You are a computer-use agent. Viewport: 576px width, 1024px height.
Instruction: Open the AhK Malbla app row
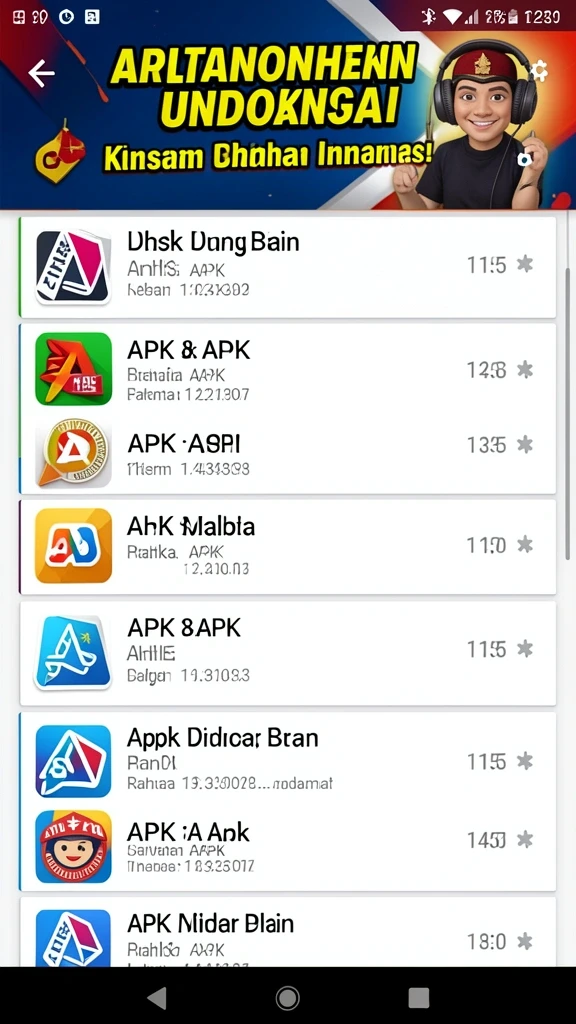coord(288,547)
